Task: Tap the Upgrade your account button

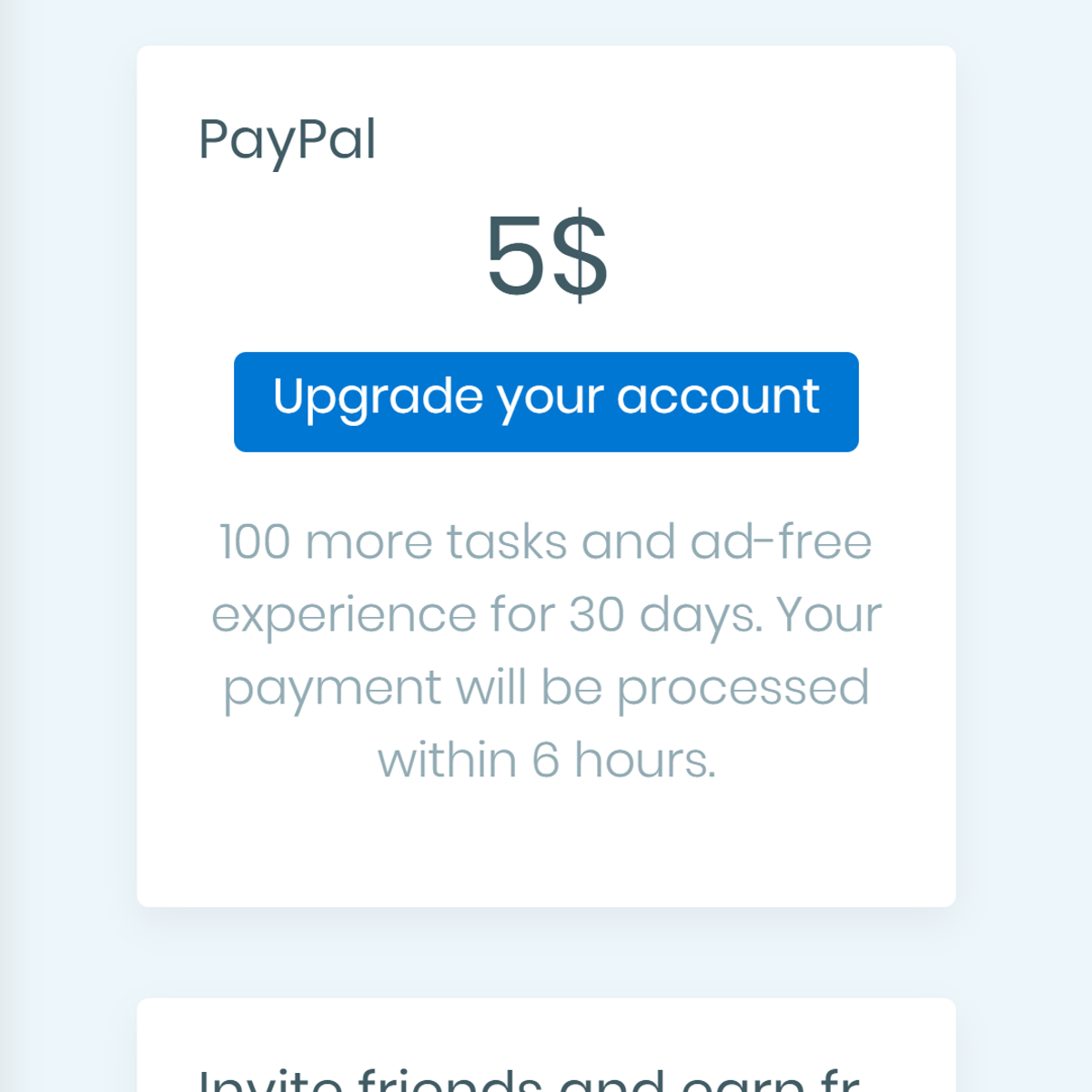Action: (546, 401)
